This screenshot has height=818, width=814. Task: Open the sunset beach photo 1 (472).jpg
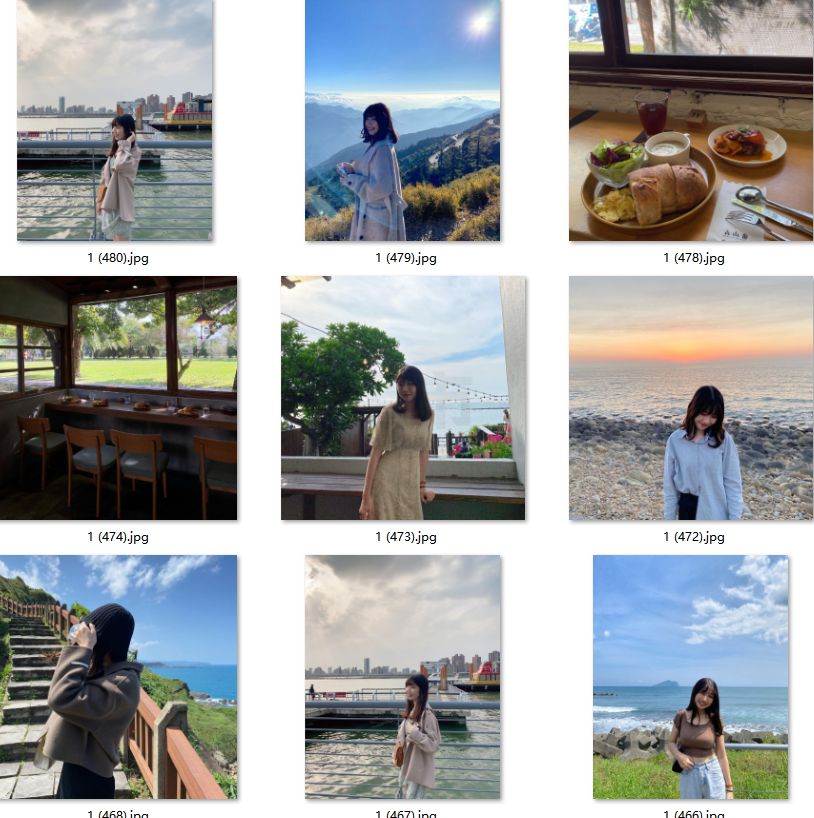(x=690, y=398)
